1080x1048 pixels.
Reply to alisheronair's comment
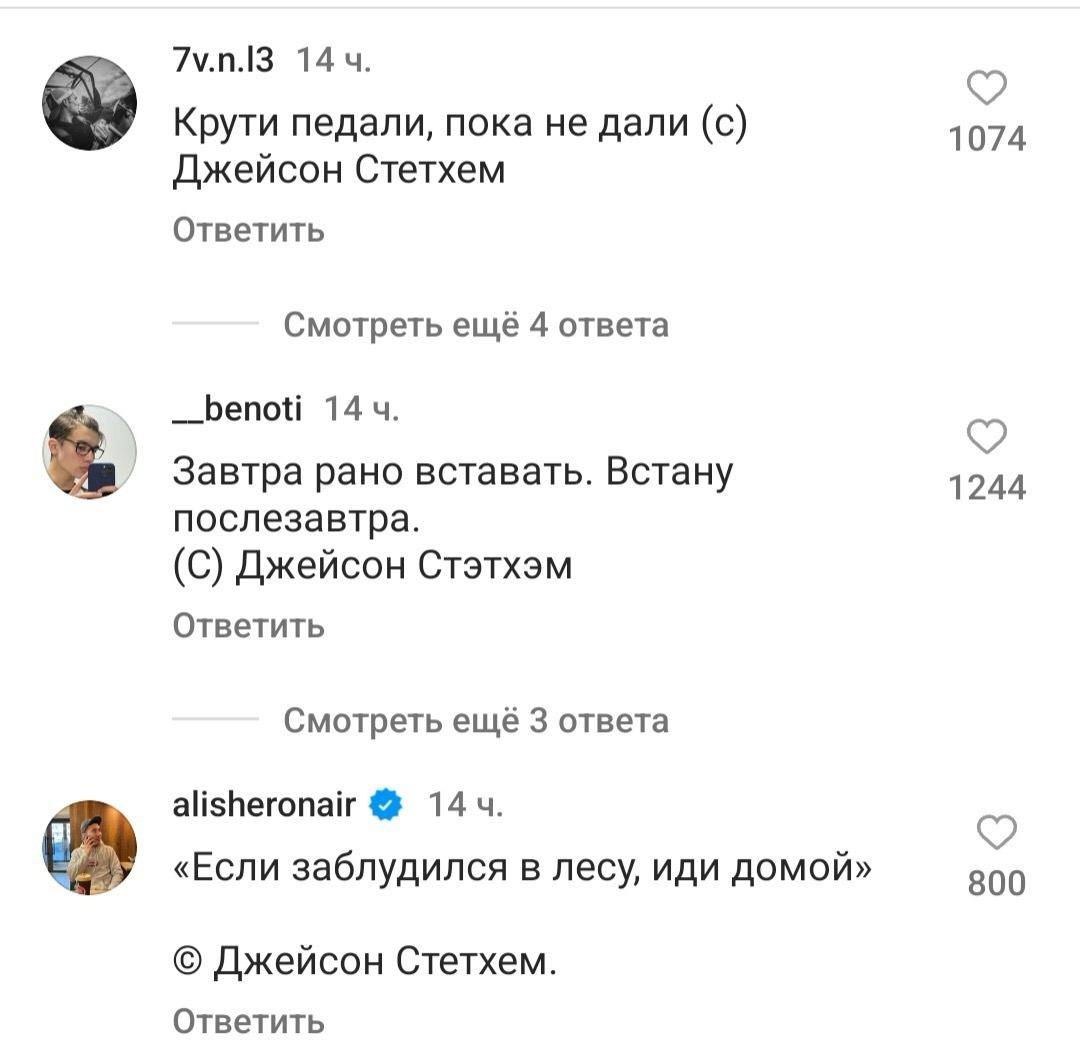(249, 1021)
